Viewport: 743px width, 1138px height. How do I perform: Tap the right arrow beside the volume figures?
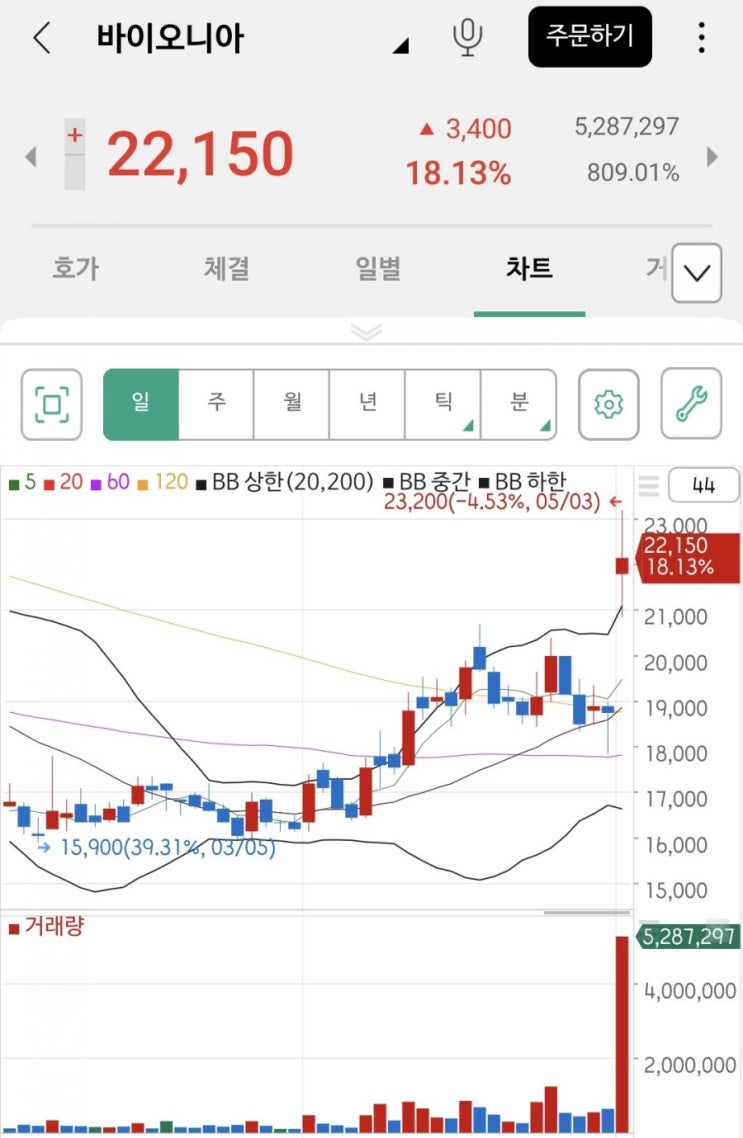[x=713, y=156]
